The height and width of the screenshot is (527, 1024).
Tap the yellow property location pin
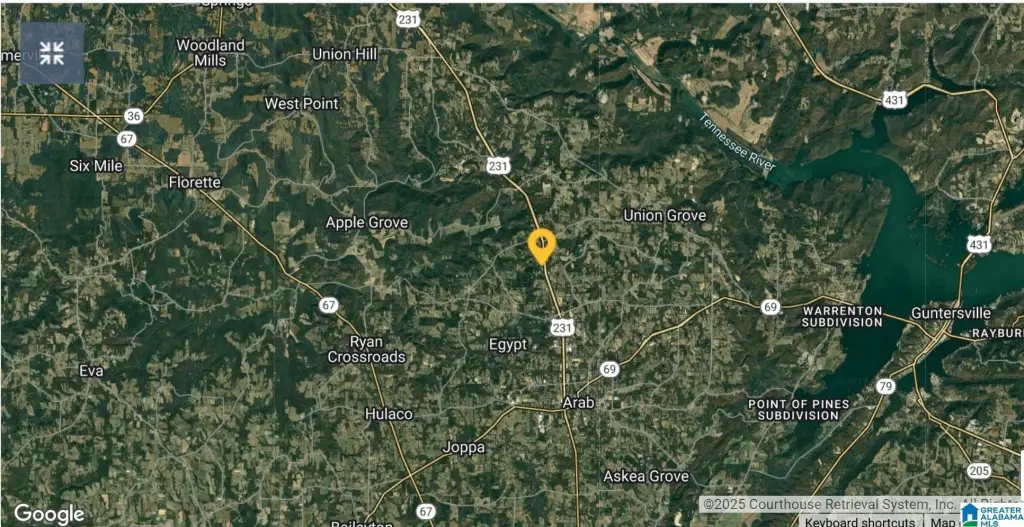(542, 245)
